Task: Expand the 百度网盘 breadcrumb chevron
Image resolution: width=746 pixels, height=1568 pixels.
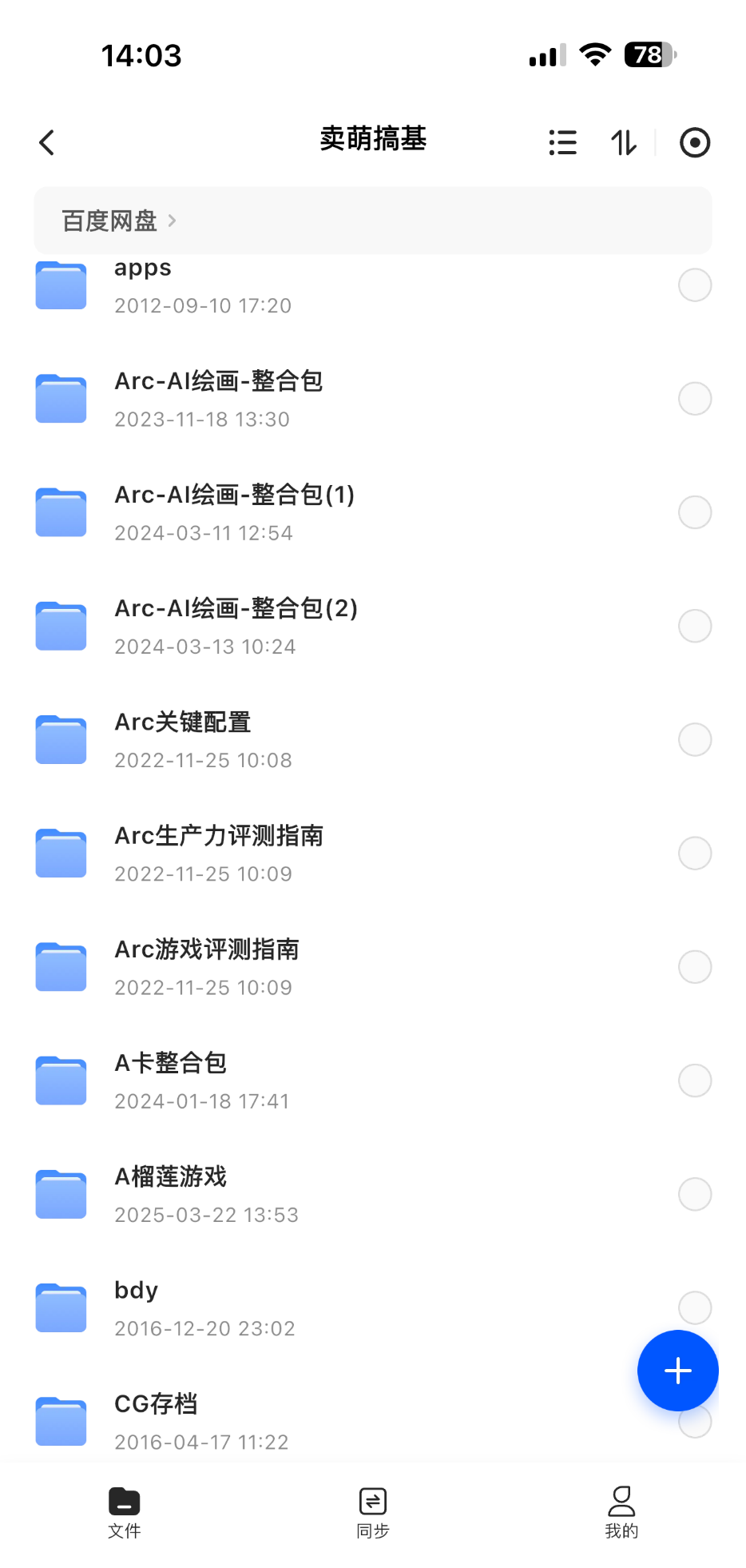Action: pyautogui.click(x=174, y=221)
